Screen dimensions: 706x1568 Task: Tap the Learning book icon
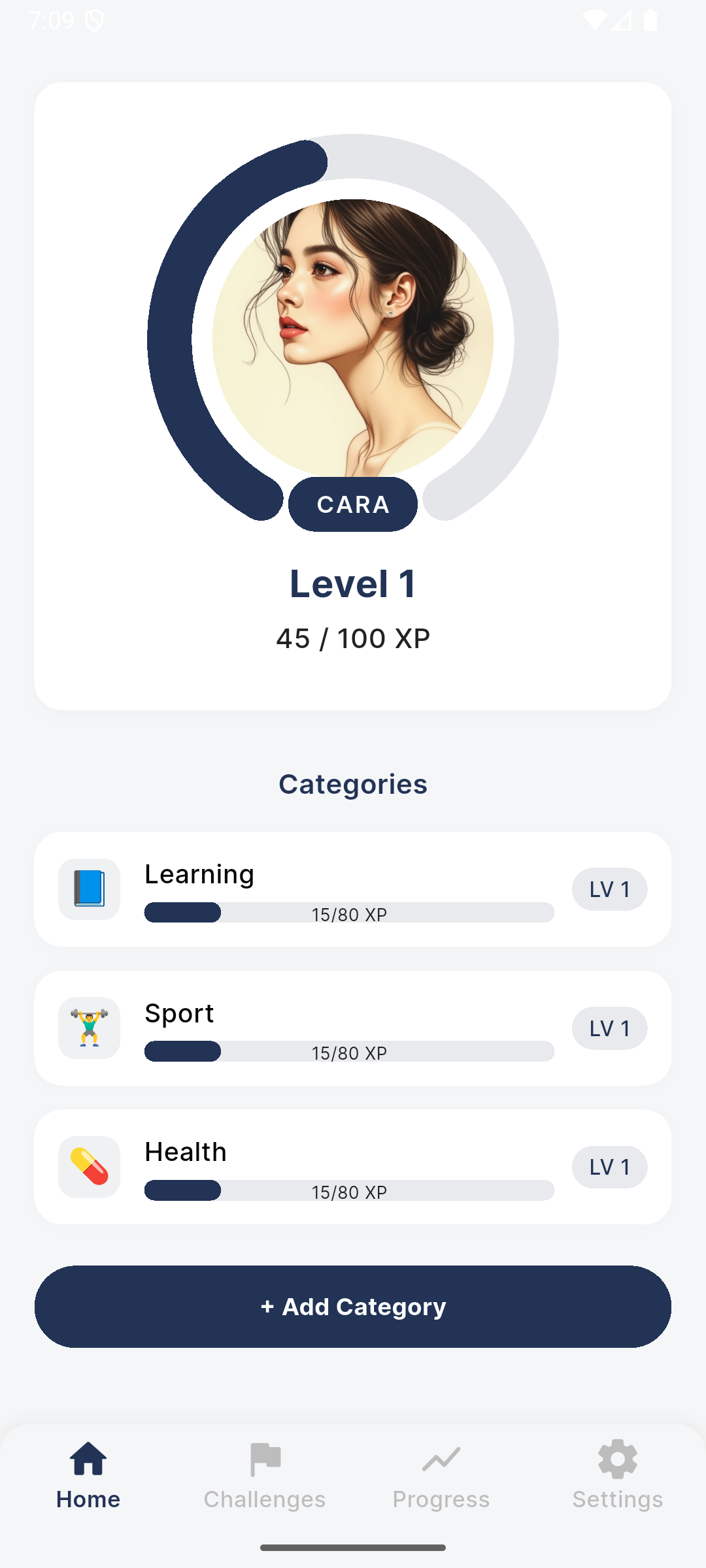click(x=89, y=889)
